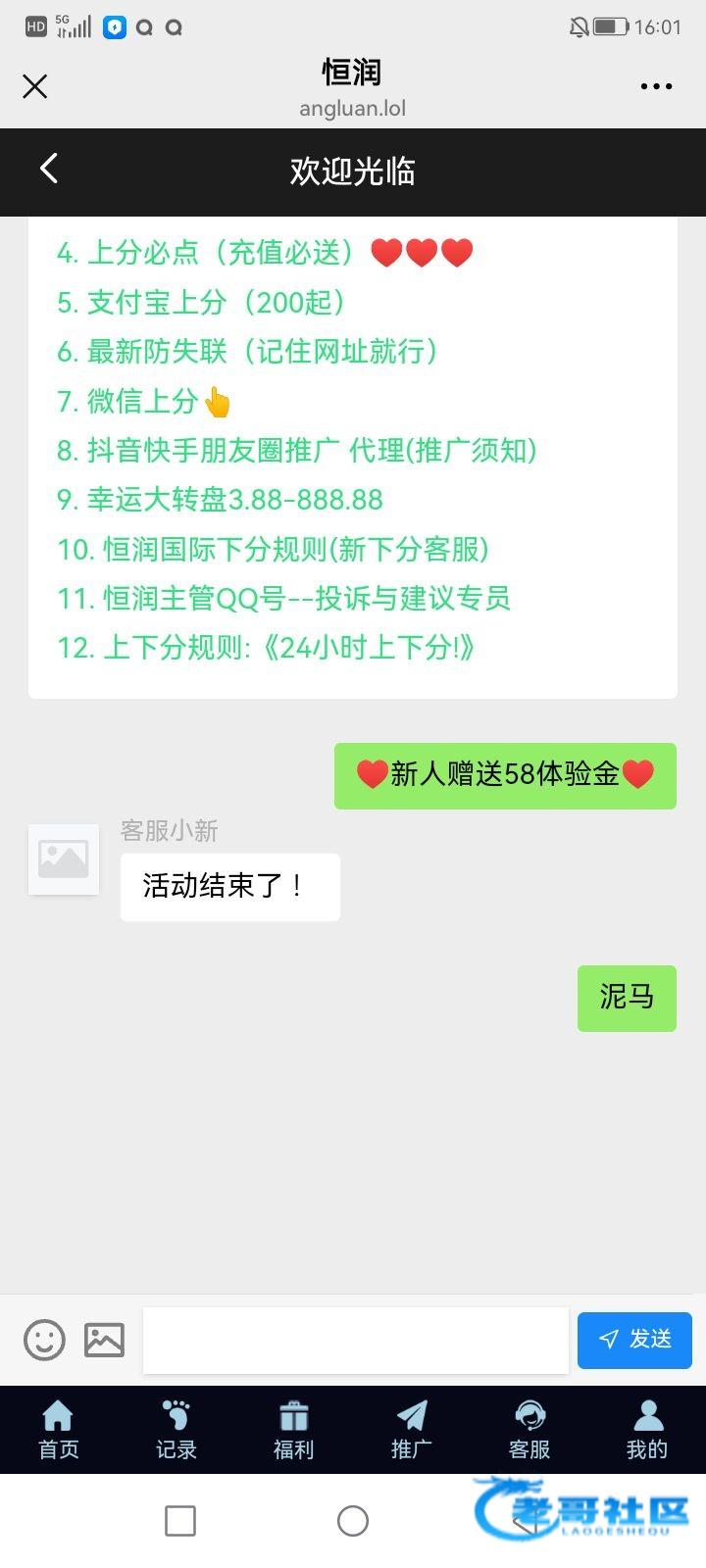Attach an image to the chat

[104, 1340]
